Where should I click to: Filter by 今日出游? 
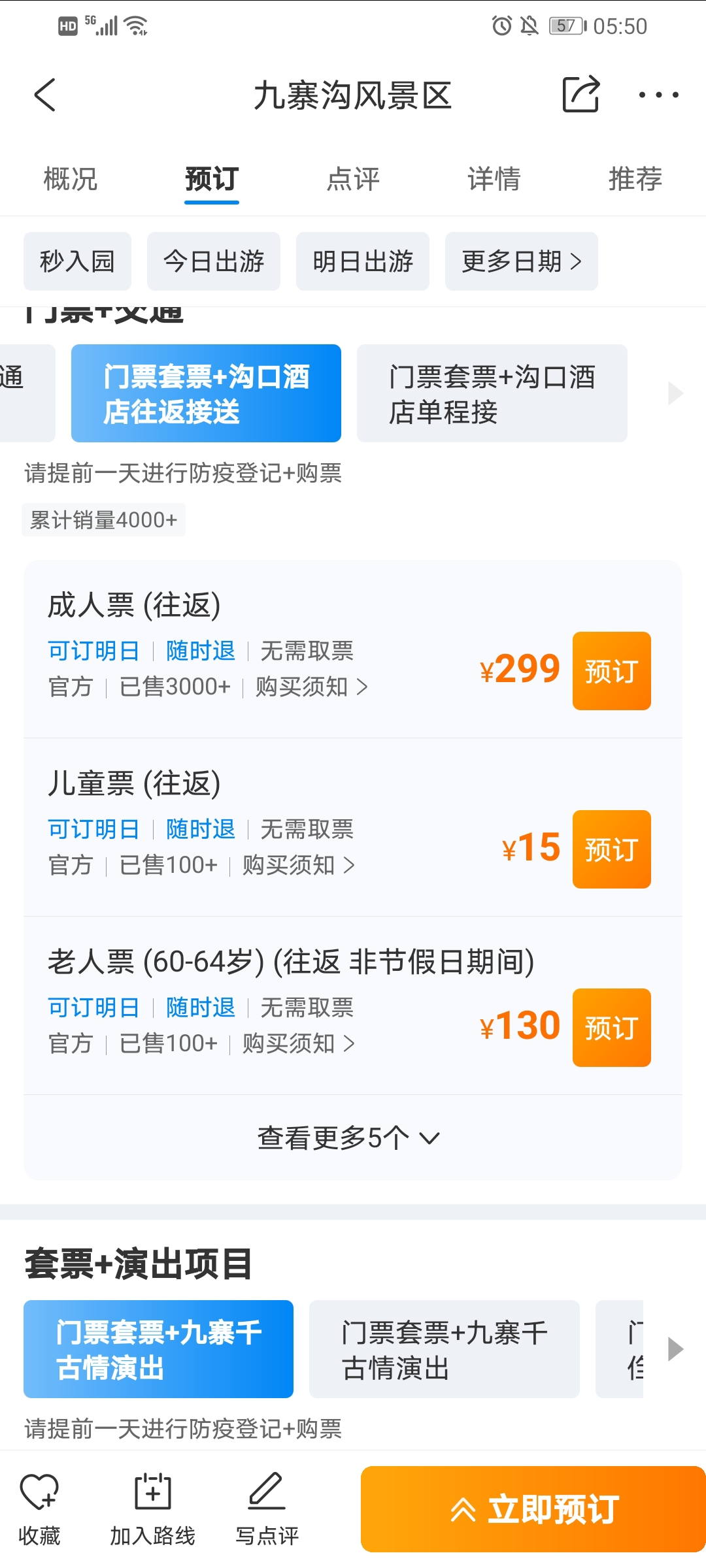point(214,261)
